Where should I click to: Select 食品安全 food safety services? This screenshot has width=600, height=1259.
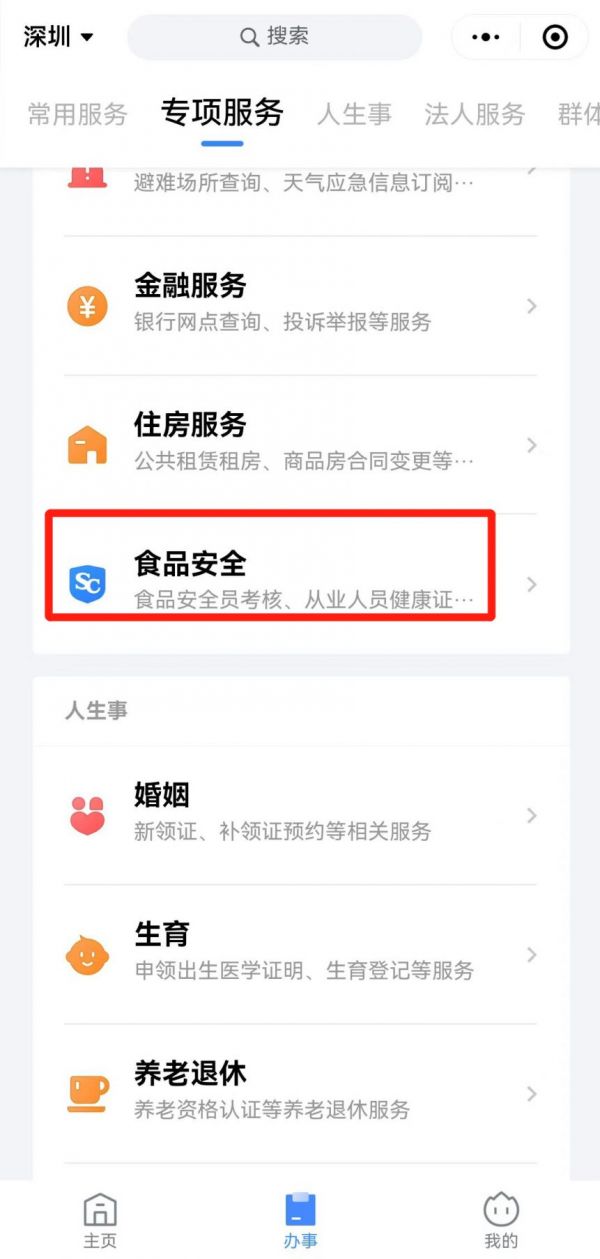tap(300, 582)
